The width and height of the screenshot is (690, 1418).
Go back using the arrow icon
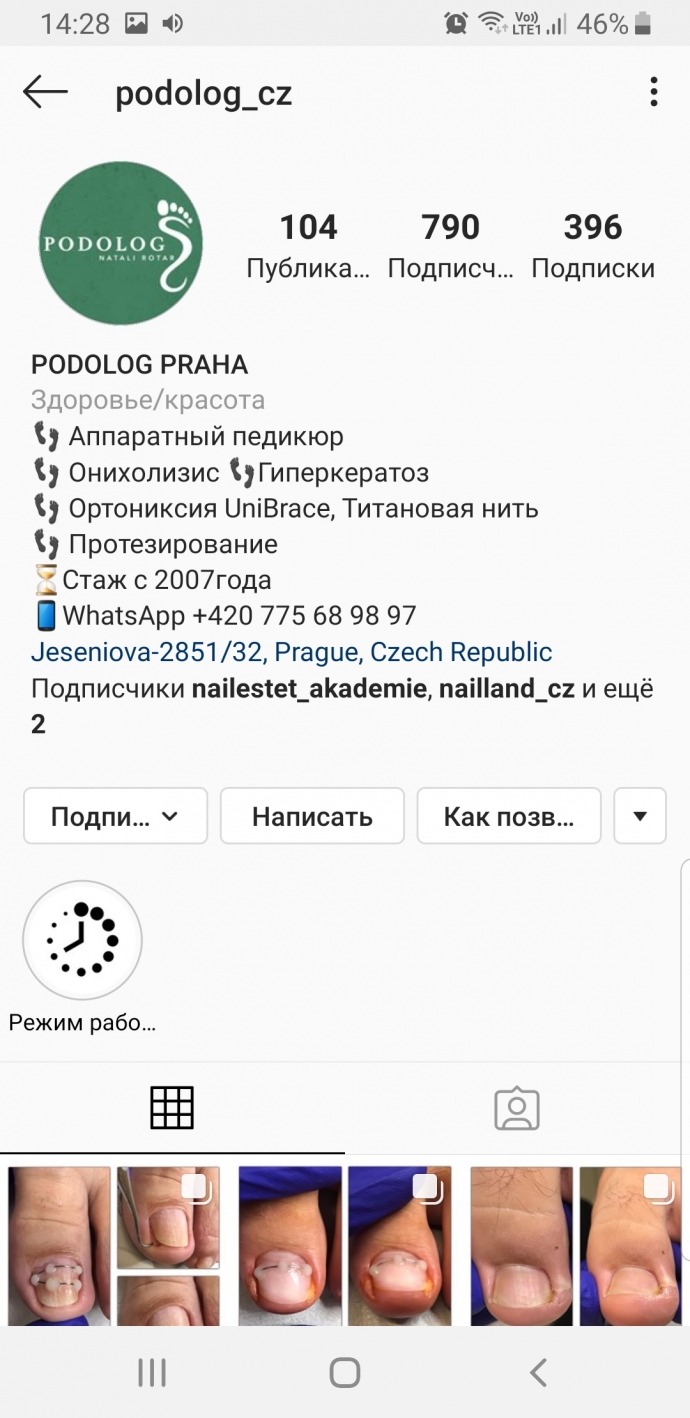(x=45, y=93)
